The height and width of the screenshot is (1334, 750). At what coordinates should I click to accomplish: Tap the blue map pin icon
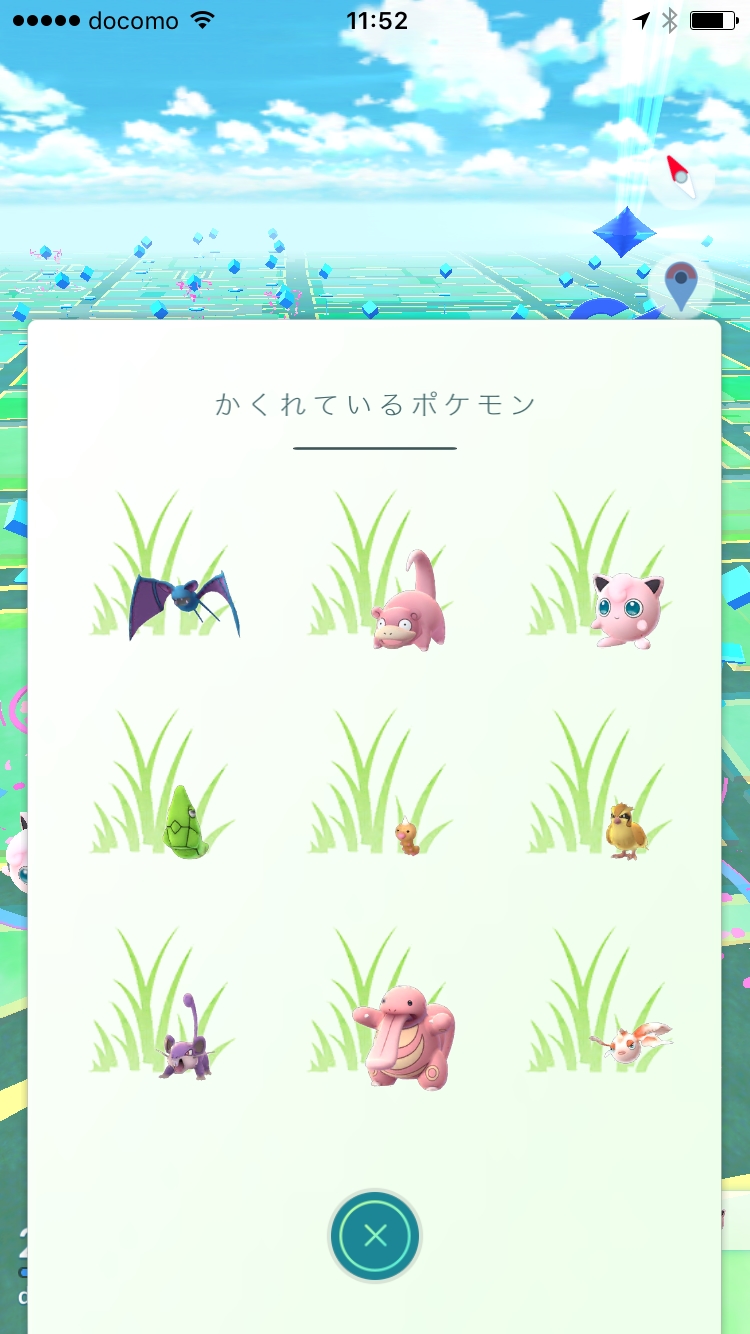pyautogui.click(x=682, y=286)
